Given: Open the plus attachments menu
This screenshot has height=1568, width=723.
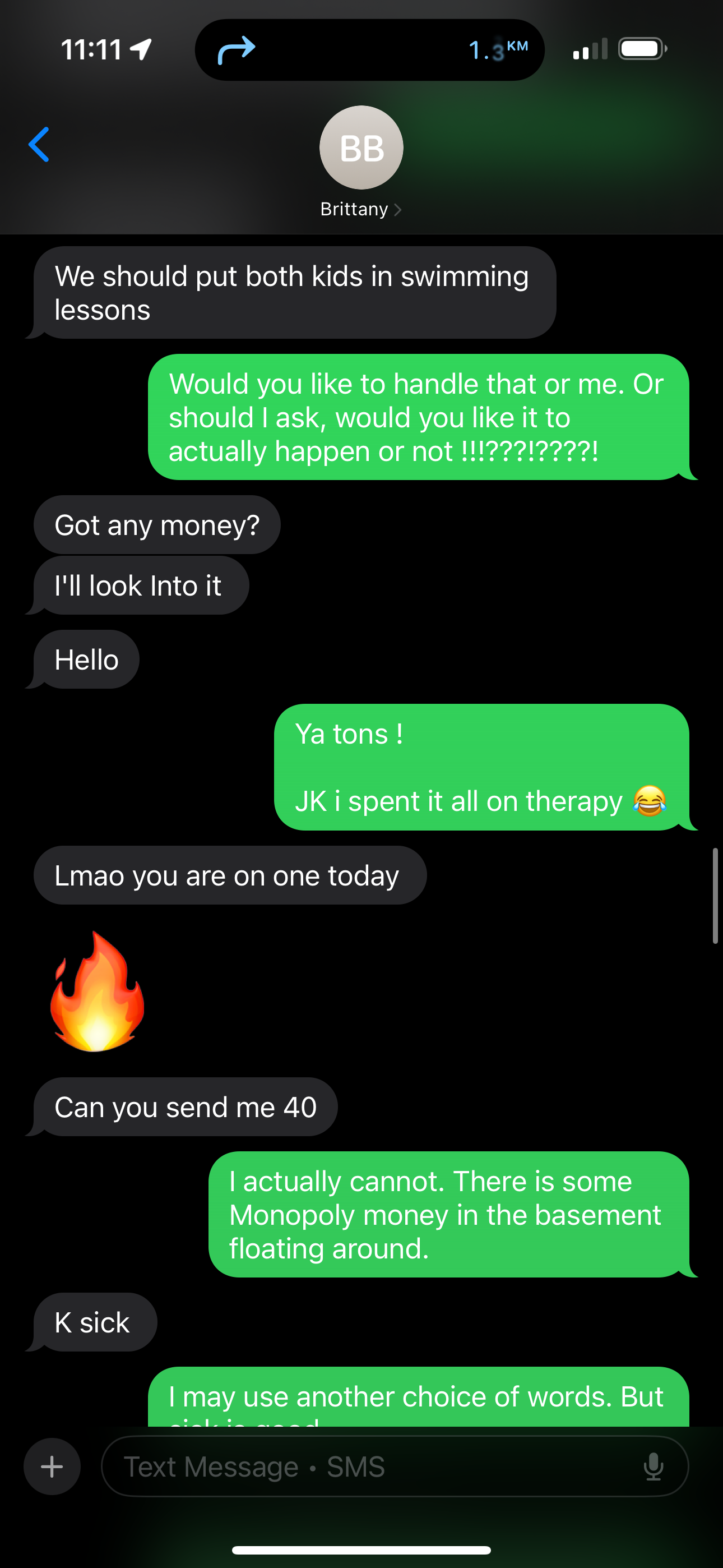Looking at the screenshot, I should click(x=52, y=1466).
